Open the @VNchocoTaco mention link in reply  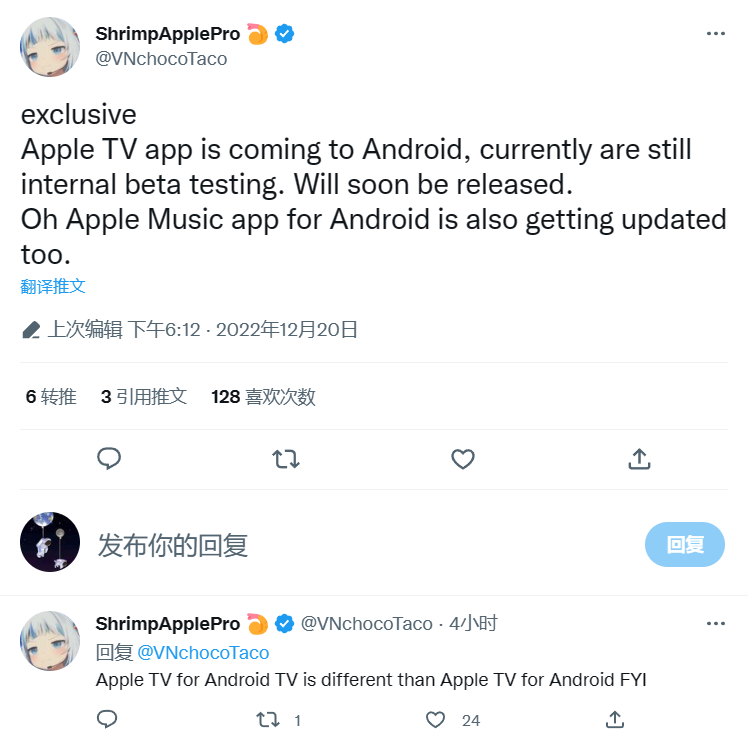[203, 652]
